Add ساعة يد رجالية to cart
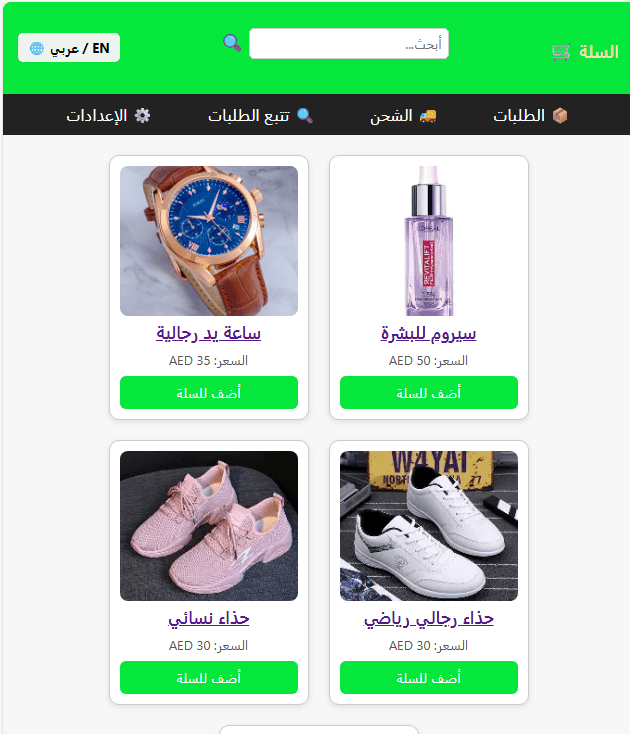Screen dimensions: 630x734 coord(209,393)
